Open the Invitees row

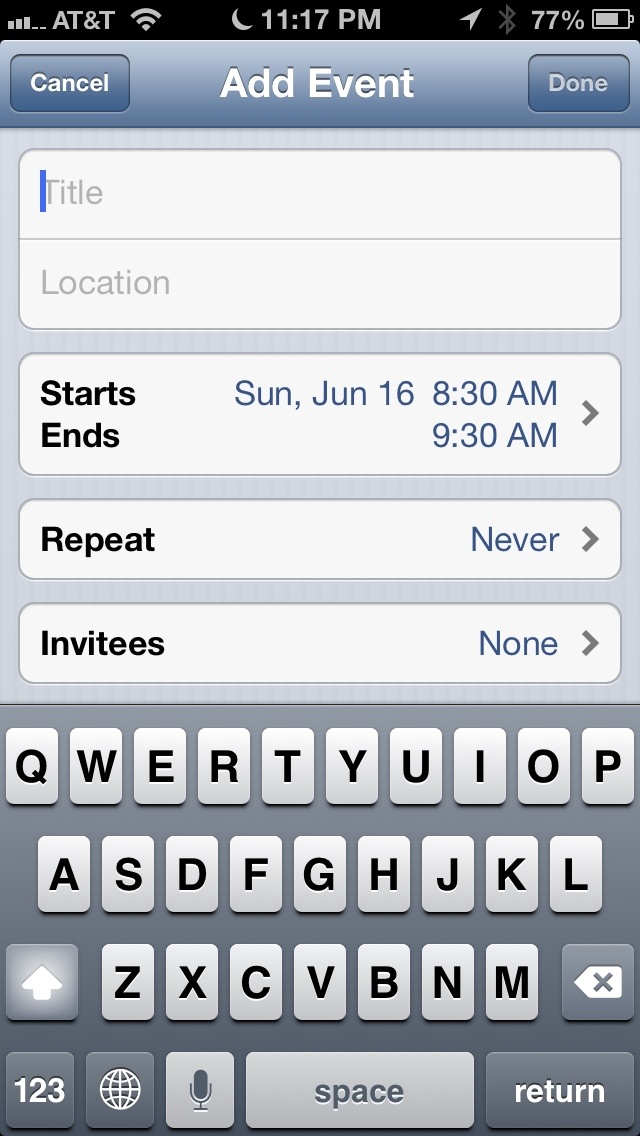pos(320,643)
